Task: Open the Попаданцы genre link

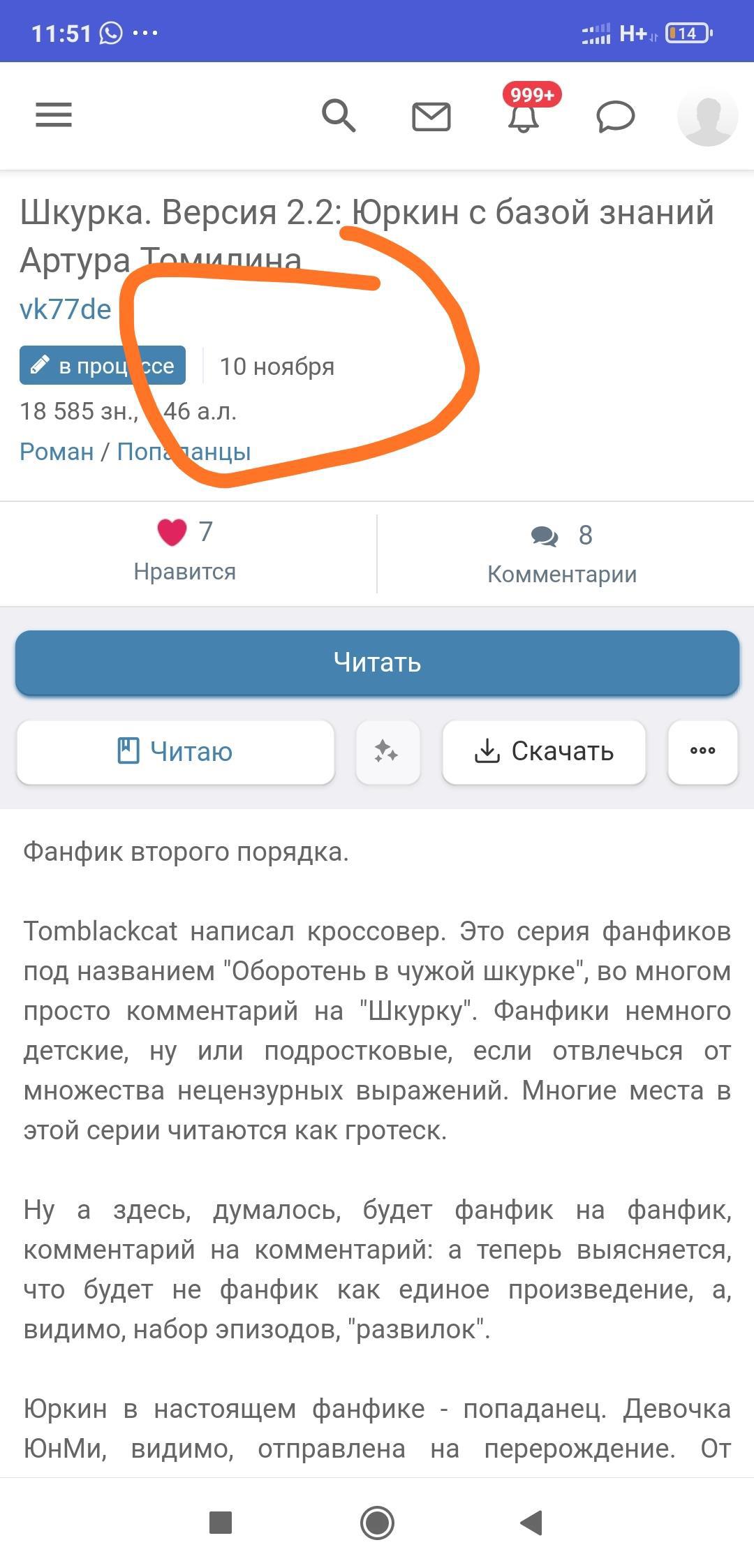Action: (184, 452)
